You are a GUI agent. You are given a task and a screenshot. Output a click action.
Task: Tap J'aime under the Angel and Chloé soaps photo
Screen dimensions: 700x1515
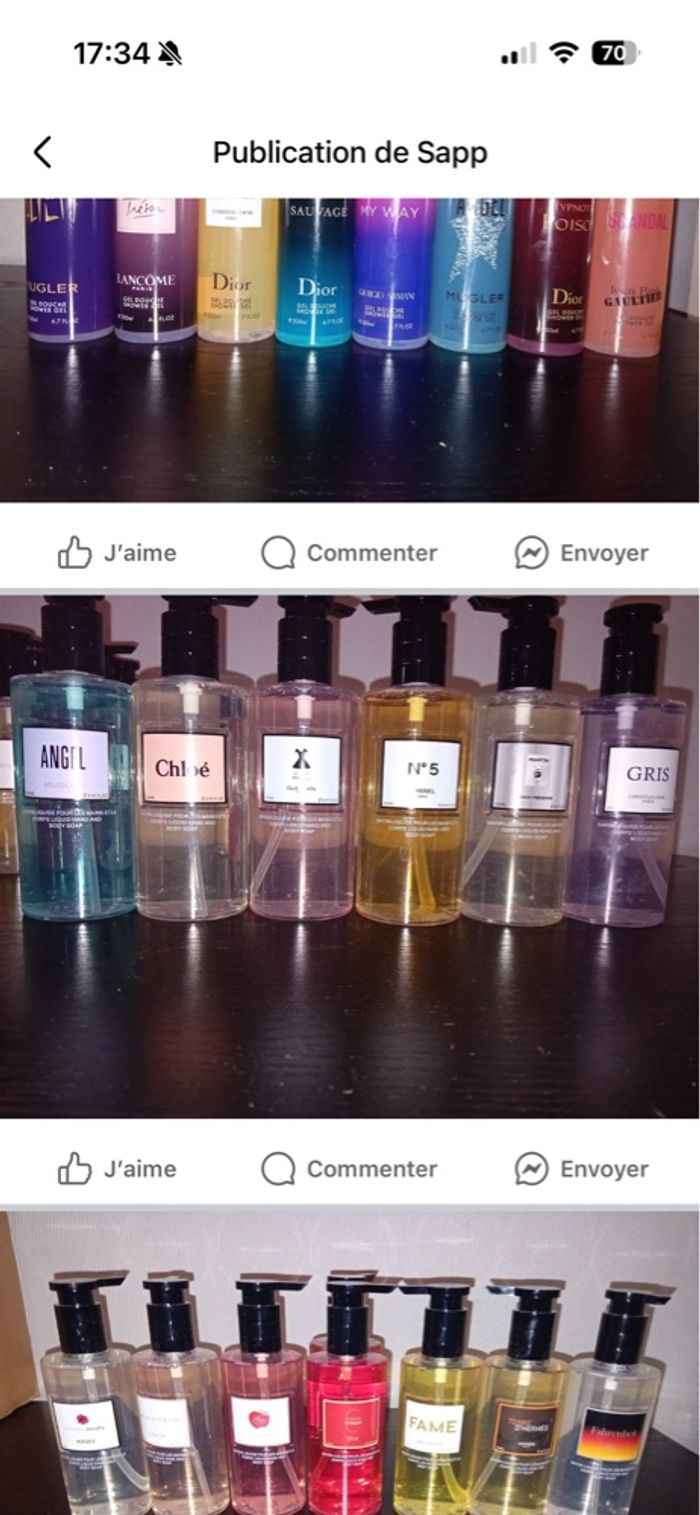(117, 1169)
